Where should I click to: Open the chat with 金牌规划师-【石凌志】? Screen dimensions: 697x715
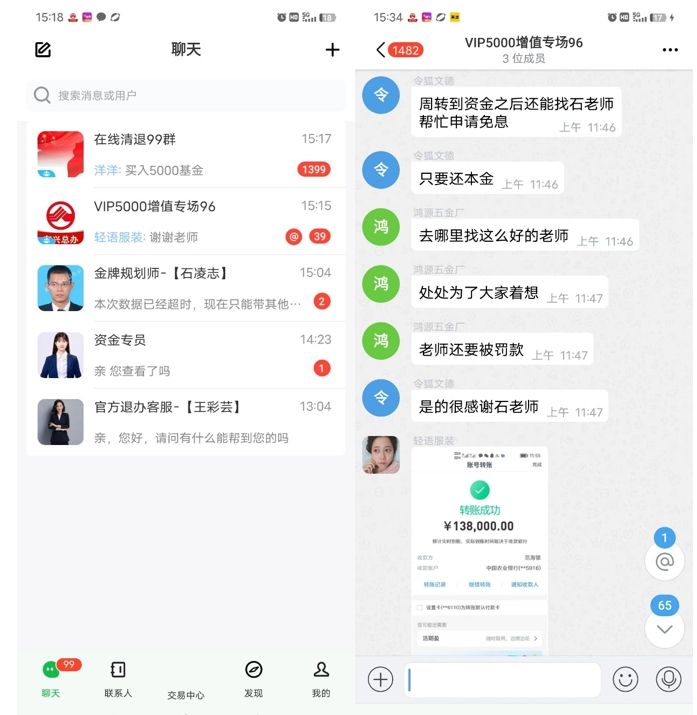click(x=186, y=287)
